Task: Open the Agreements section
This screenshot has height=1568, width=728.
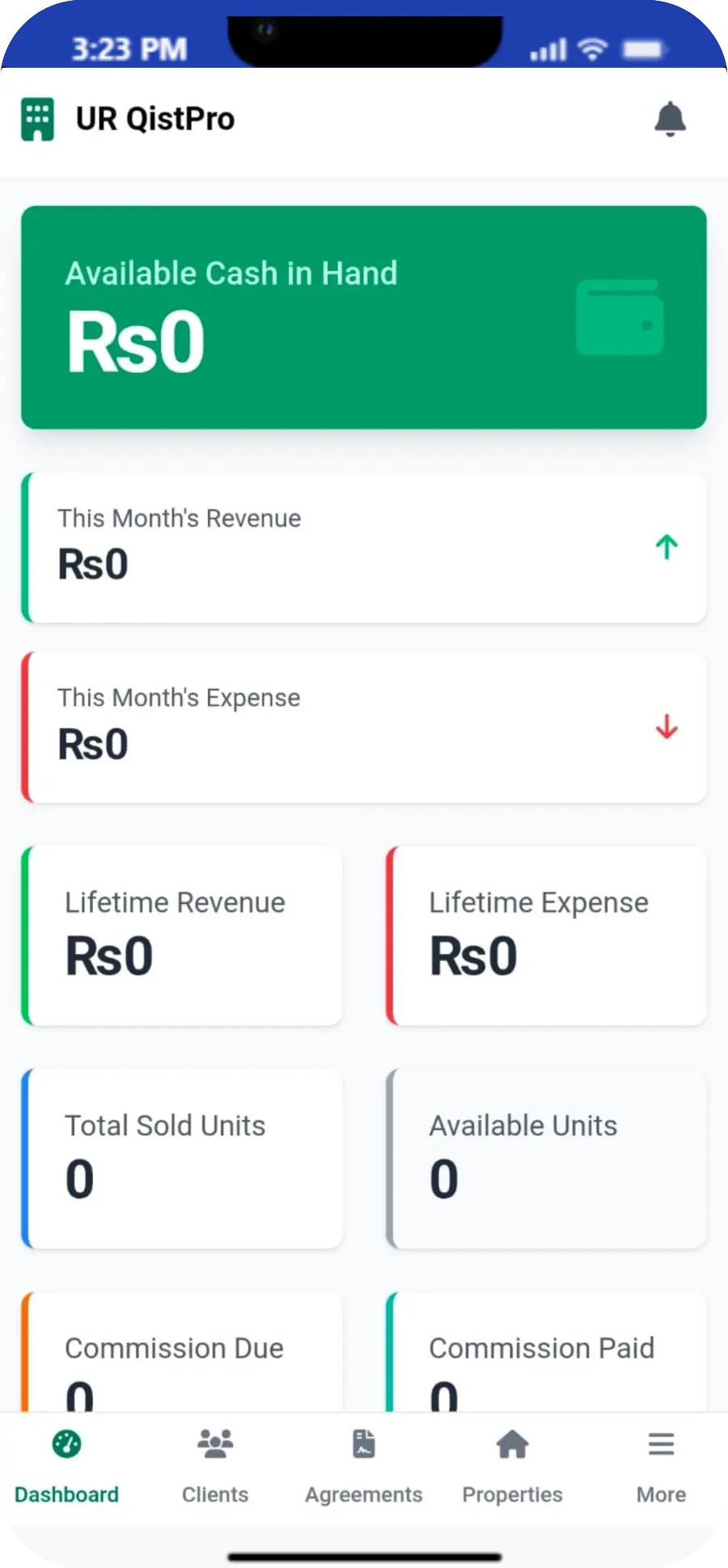Action: 362,1465
